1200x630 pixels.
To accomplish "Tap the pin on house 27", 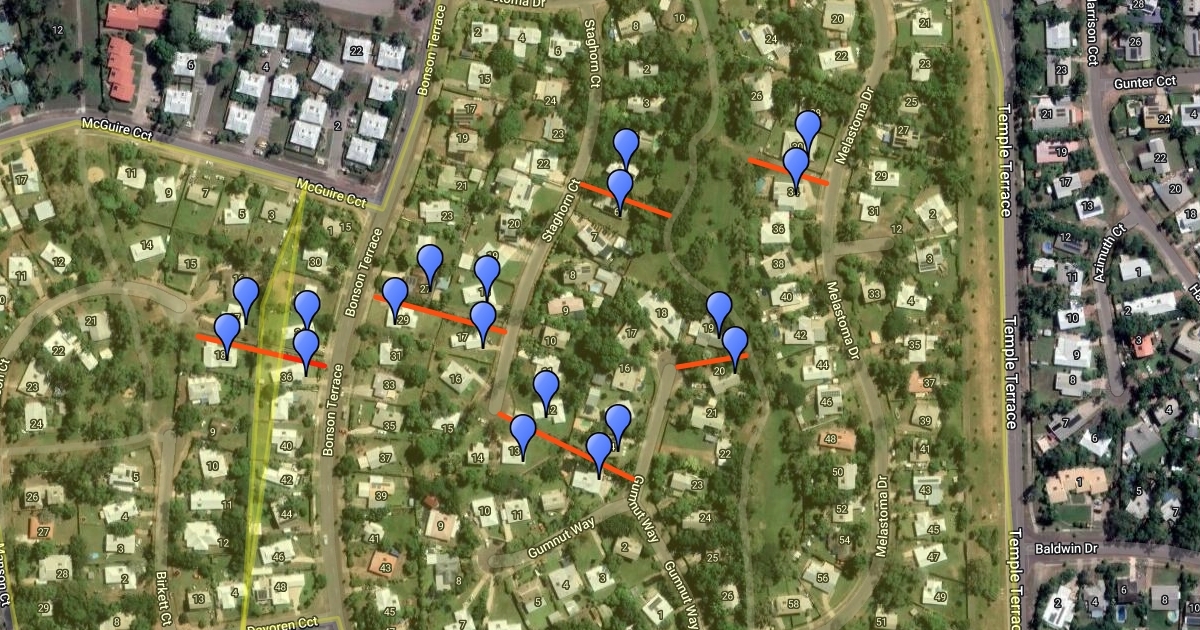I will pos(430,265).
